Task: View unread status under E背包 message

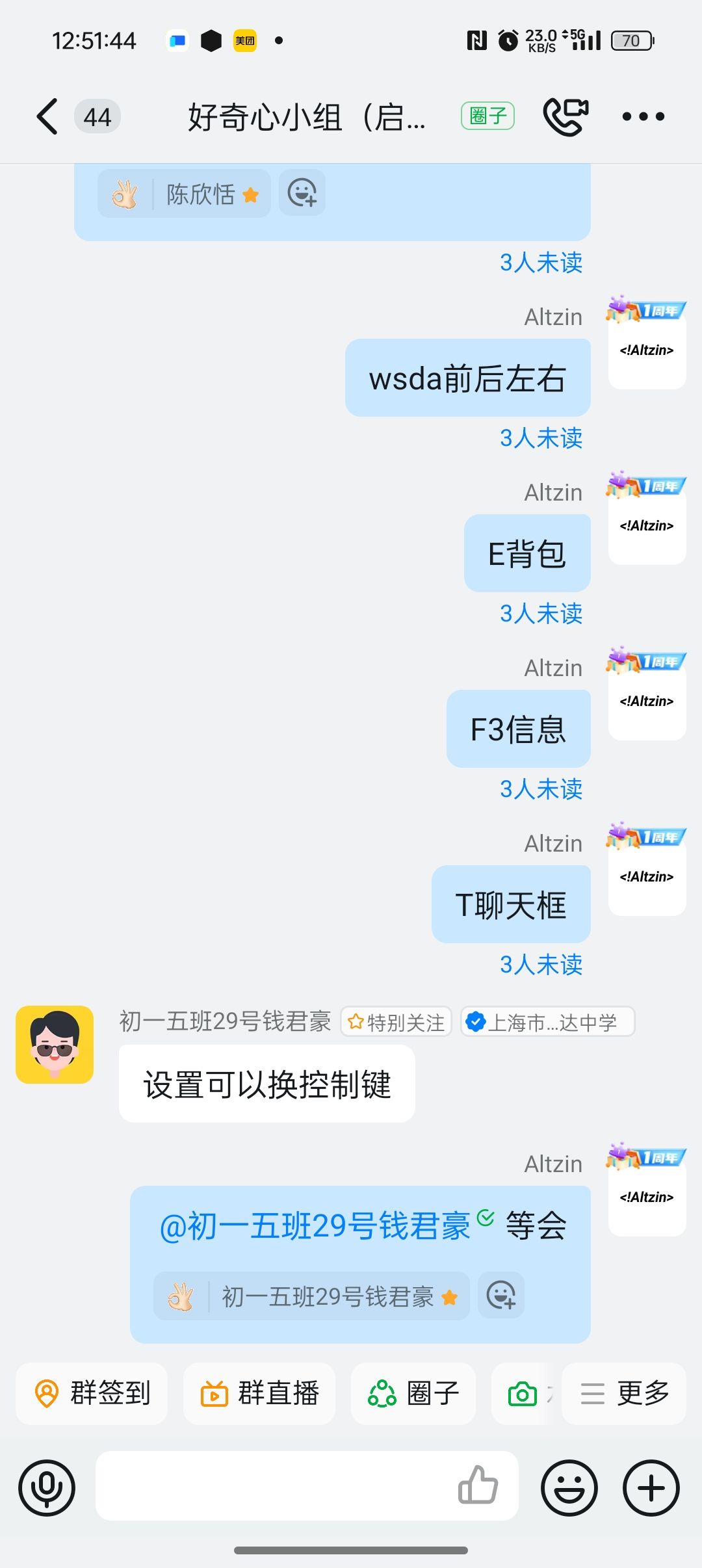Action: 541,614
